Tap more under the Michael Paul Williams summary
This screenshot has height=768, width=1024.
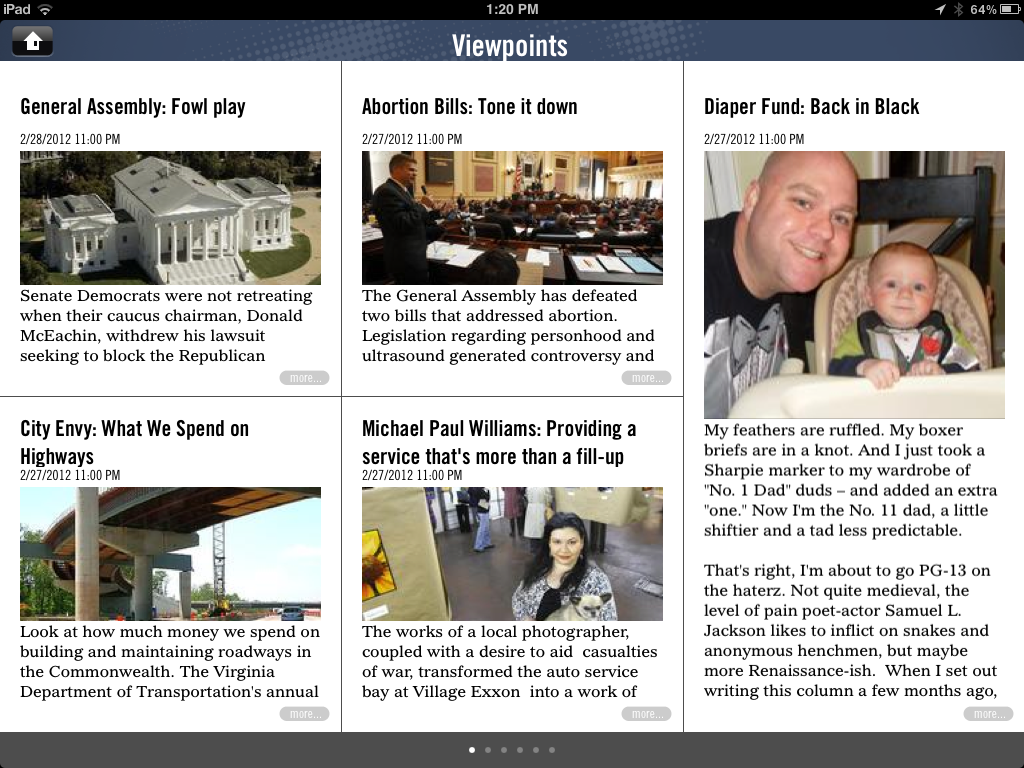[x=647, y=714]
